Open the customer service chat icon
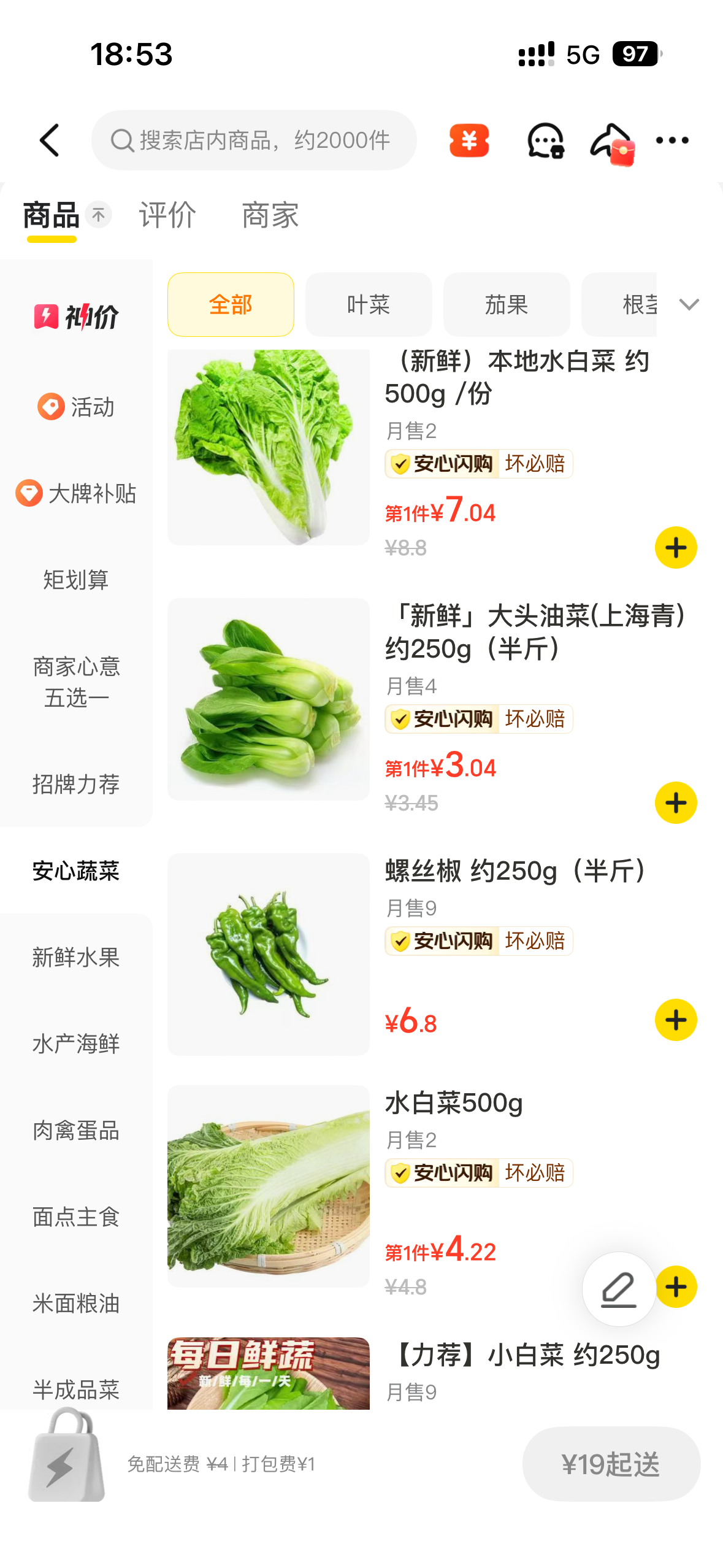 [545, 140]
